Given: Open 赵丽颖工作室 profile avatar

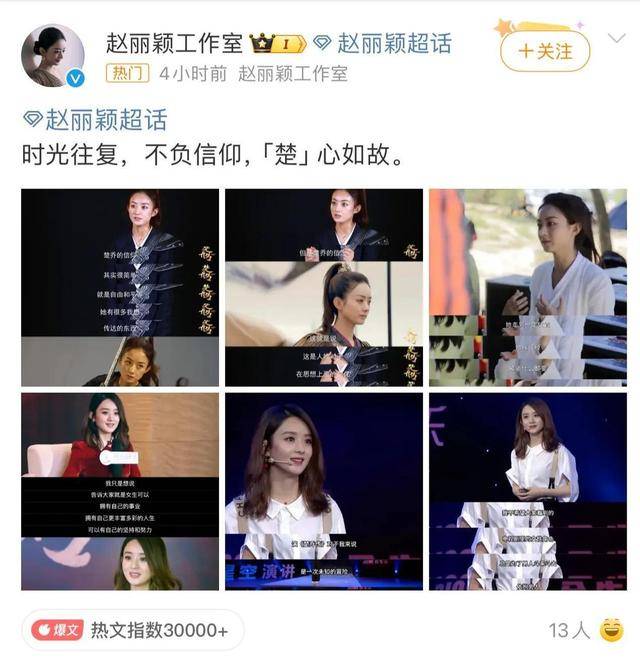Looking at the screenshot, I should tap(53, 55).
